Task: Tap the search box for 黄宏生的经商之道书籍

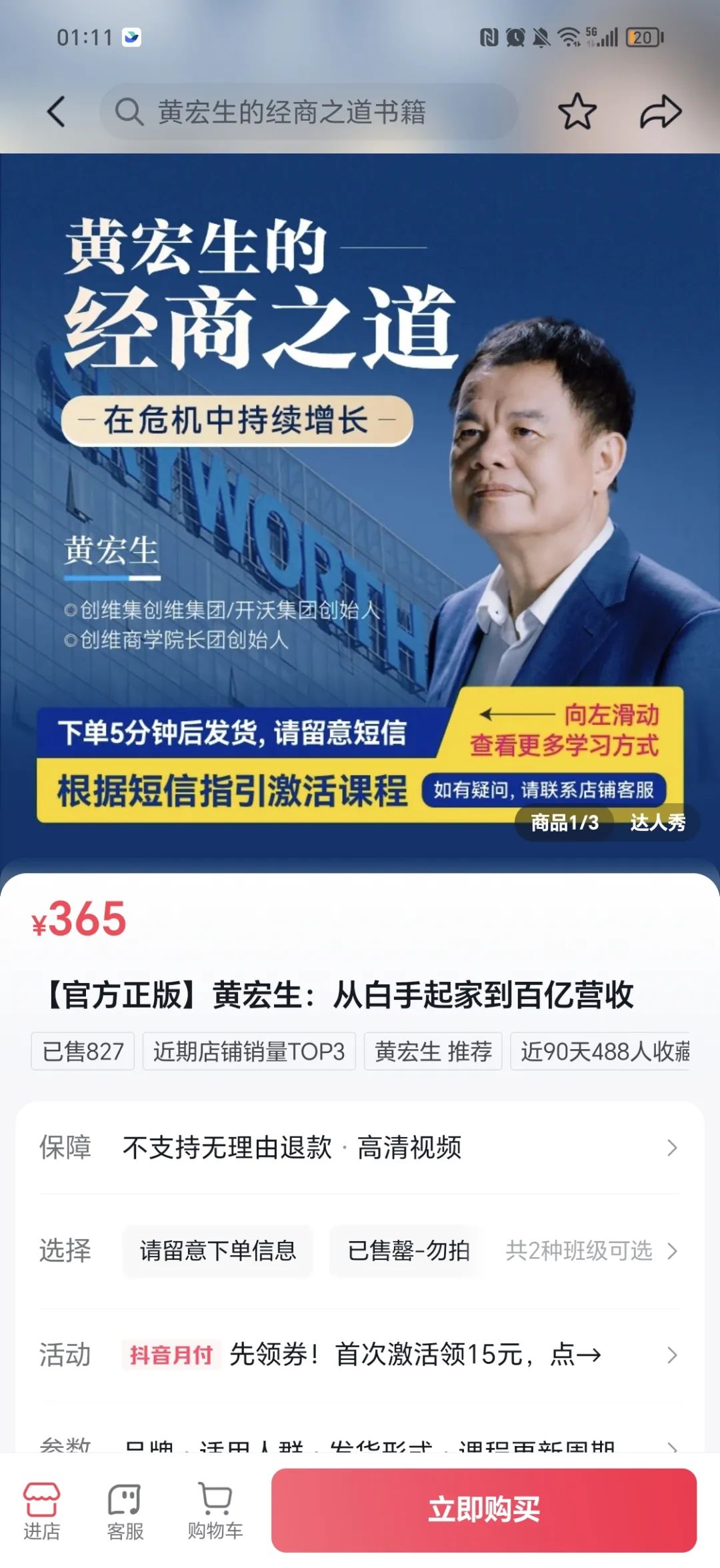Action: point(308,111)
